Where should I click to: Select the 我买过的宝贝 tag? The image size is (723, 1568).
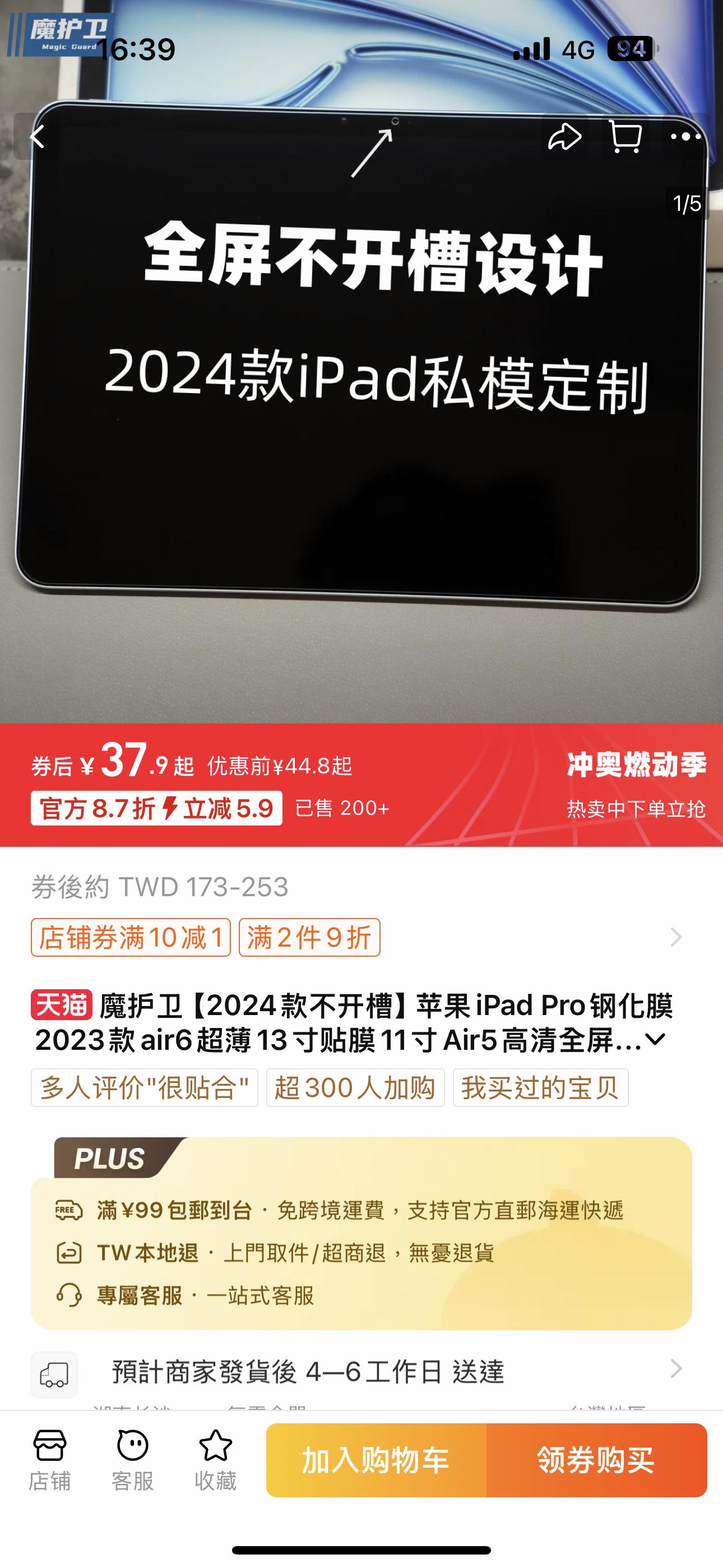point(540,1088)
